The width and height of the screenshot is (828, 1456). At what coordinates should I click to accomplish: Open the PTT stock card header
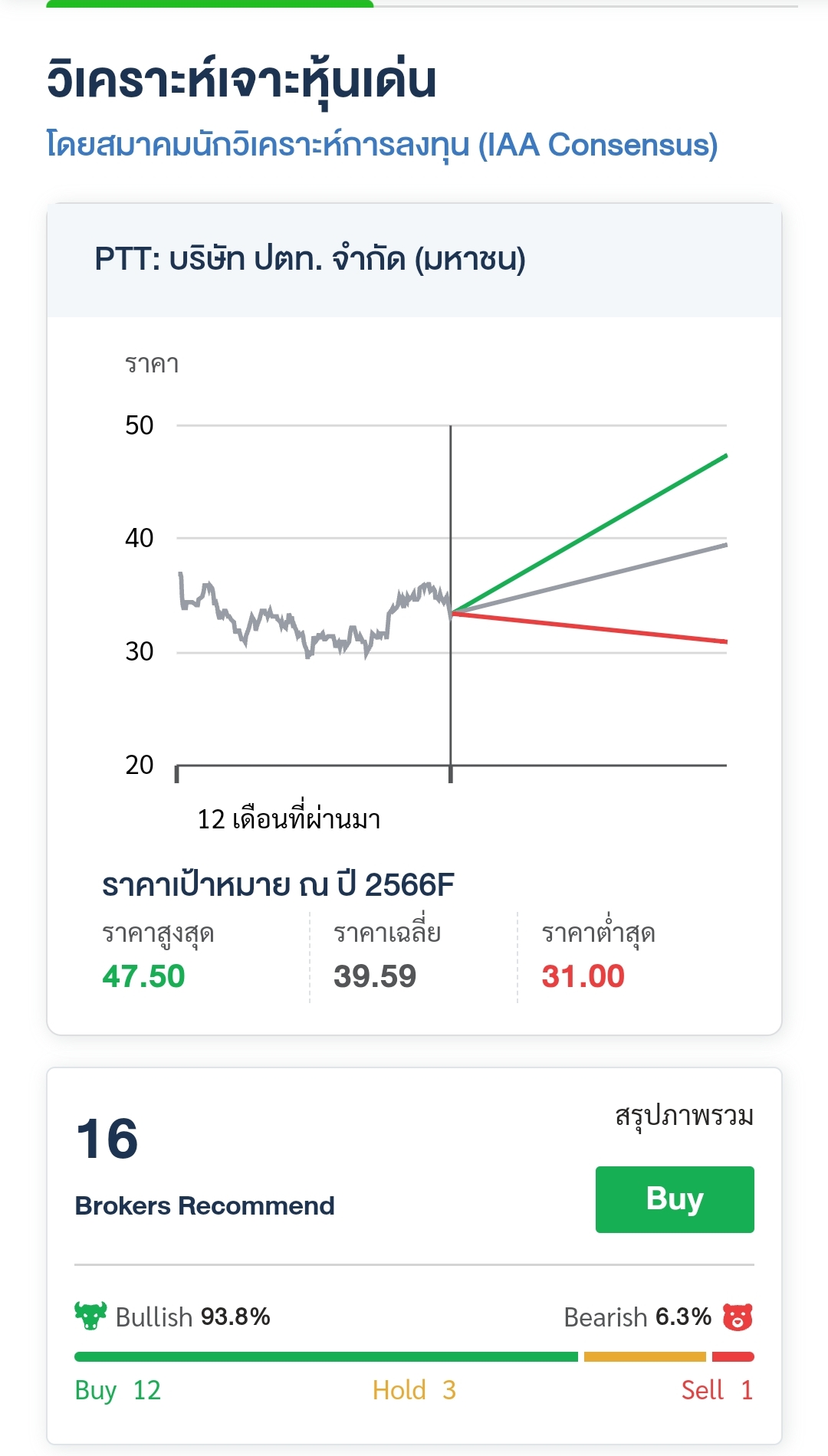414,260
